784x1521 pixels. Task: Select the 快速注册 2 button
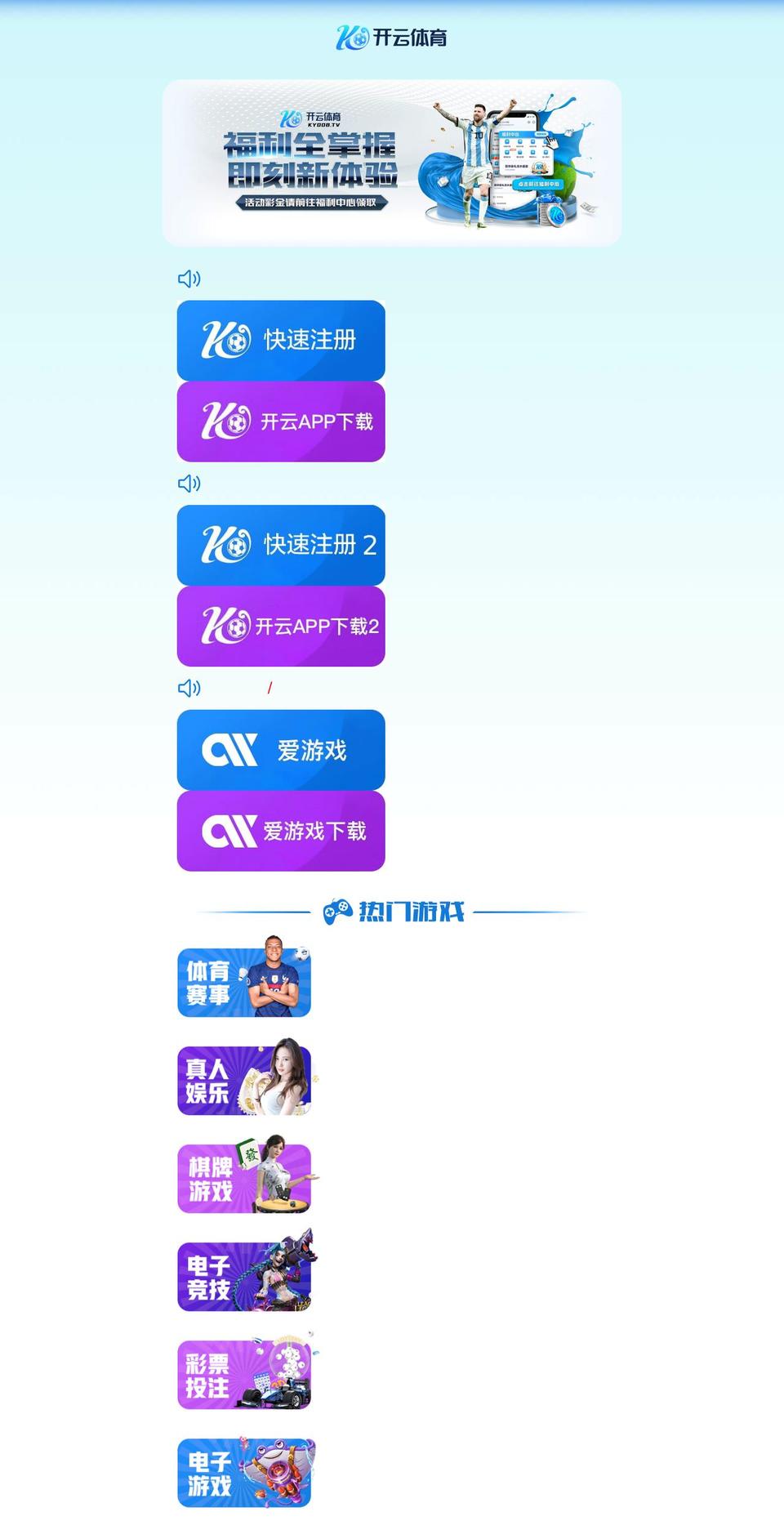[x=281, y=545]
